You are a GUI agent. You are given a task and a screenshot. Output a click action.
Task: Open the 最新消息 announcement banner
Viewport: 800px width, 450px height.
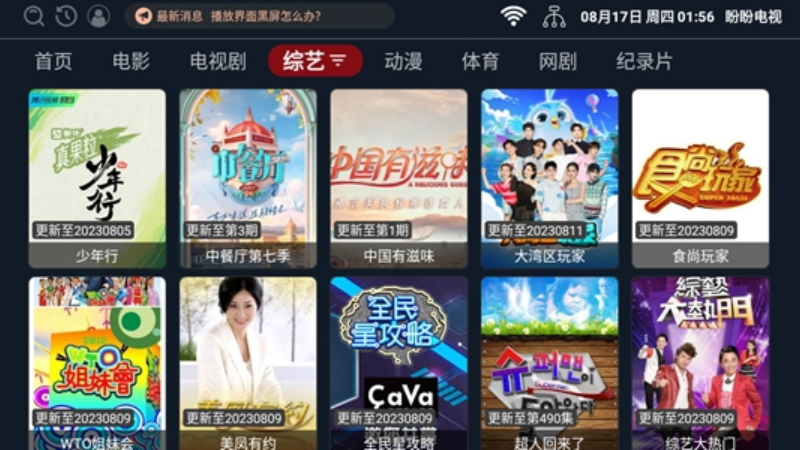259,16
